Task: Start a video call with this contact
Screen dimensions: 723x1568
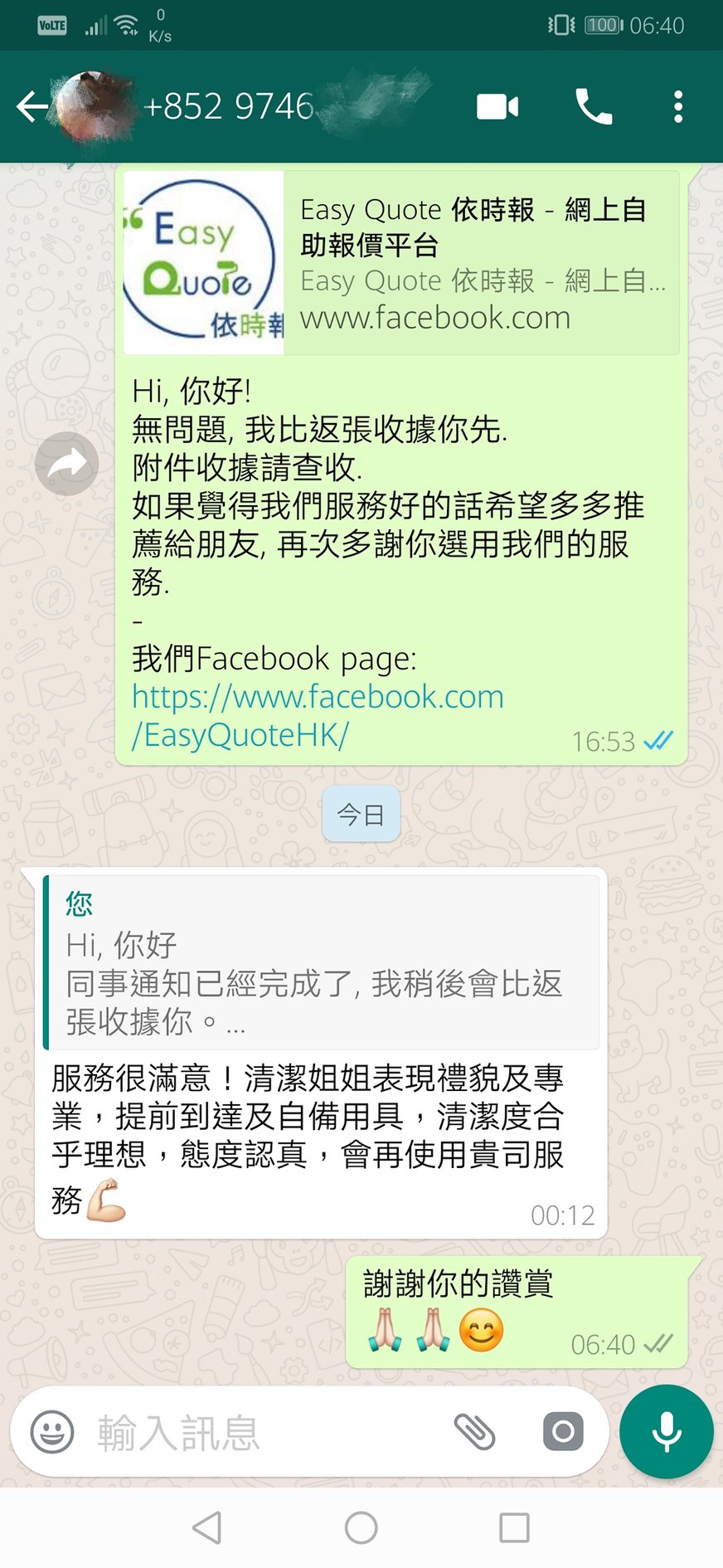Action: [x=497, y=107]
